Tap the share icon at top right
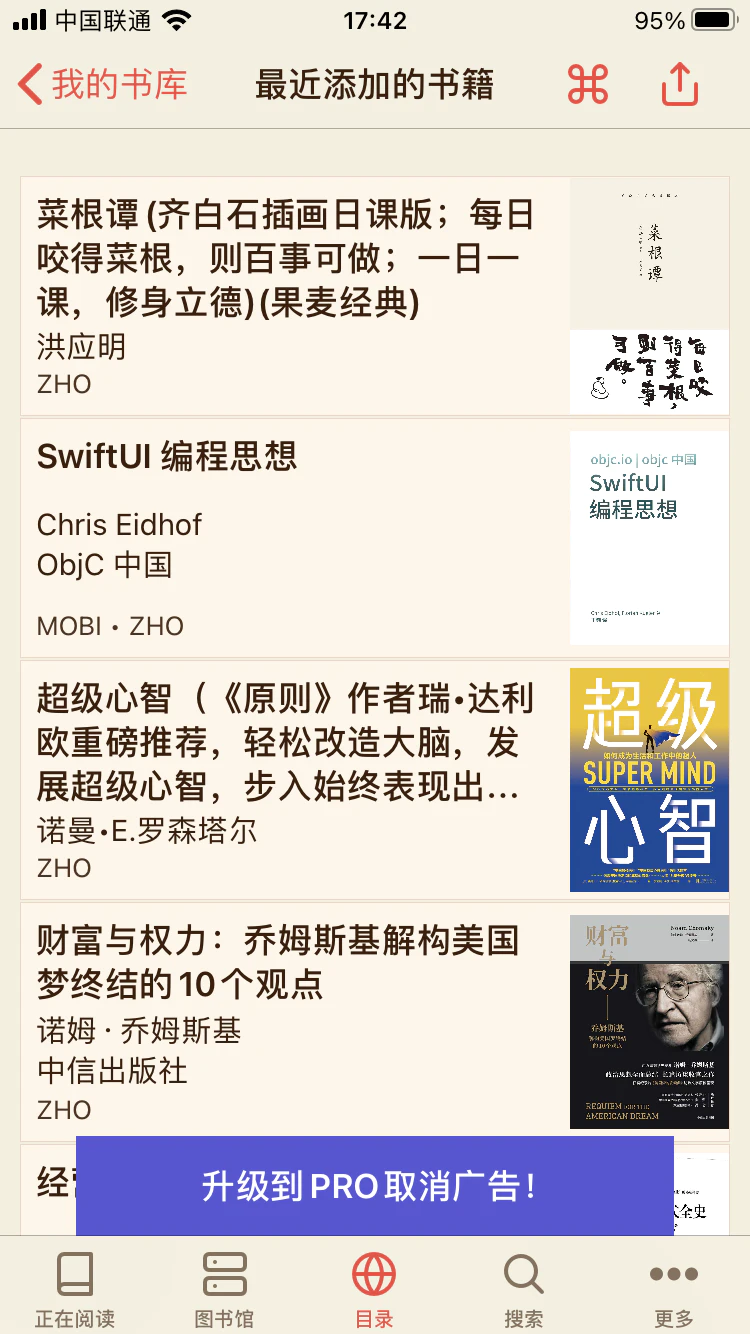Screen dimensions: 750x1334 [678, 85]
